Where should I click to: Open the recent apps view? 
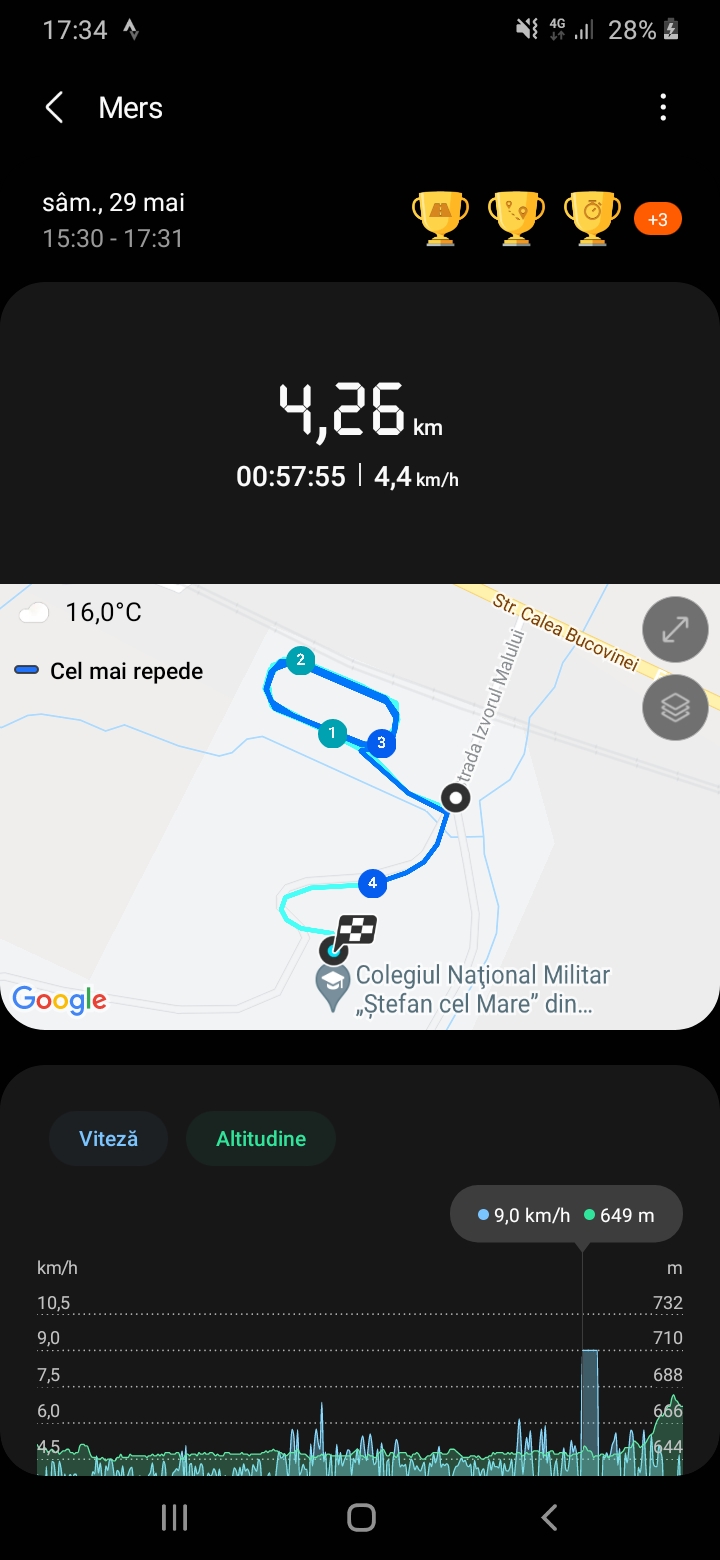[x=175, y=1517]
